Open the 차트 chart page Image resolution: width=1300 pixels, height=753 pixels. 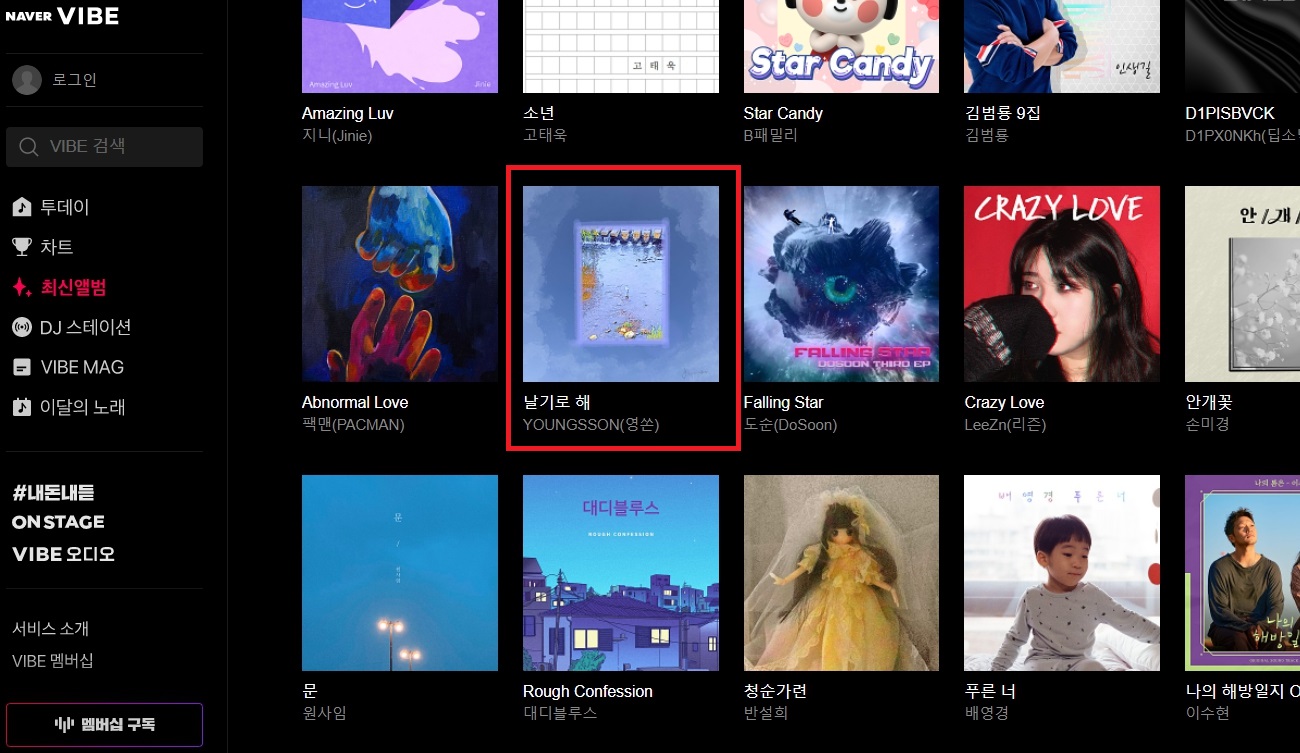coord(56,247)
